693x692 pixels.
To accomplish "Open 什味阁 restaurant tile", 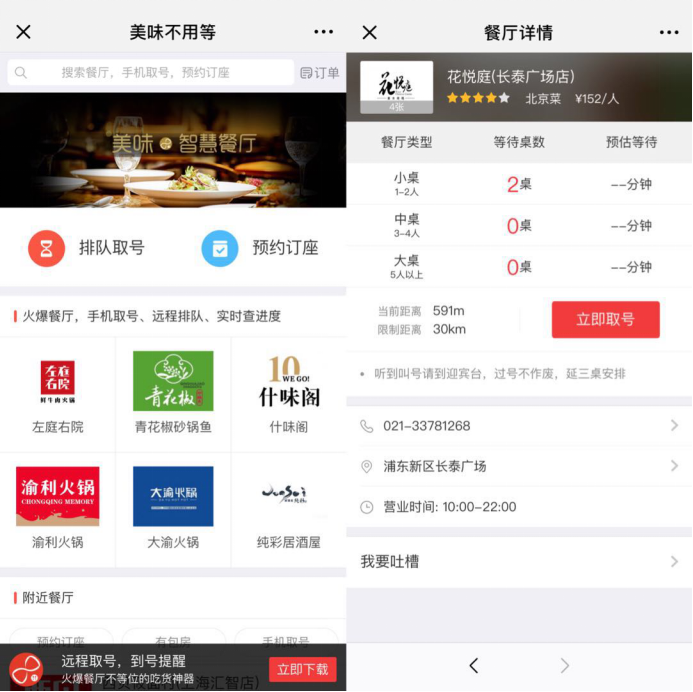I will pyautogui.click(x=289, y=393).
